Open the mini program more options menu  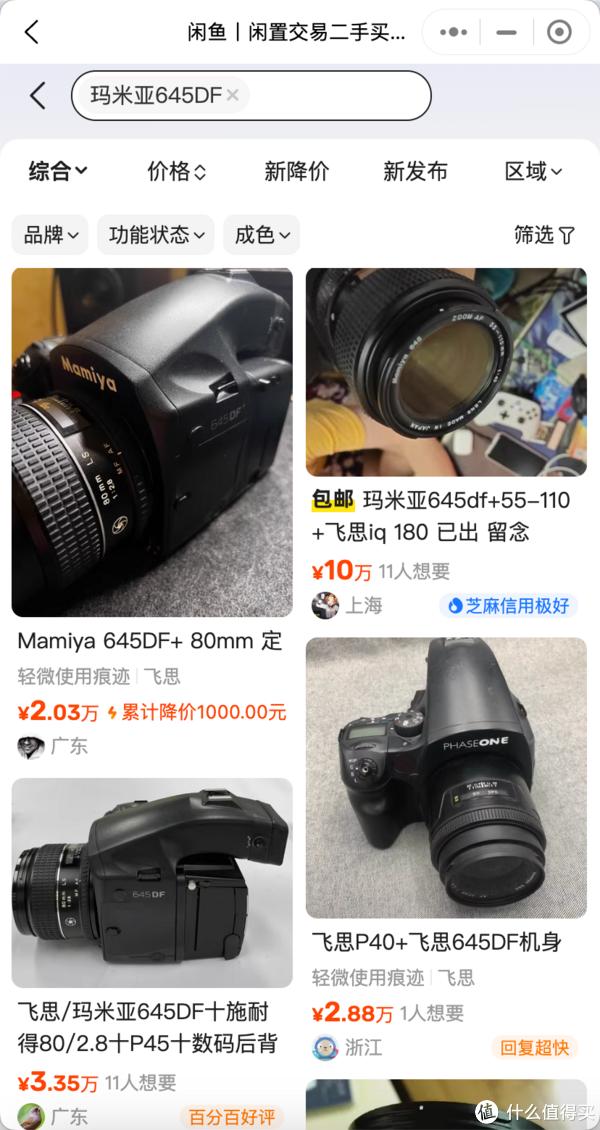pyautogui.click(x=453, y=32)
